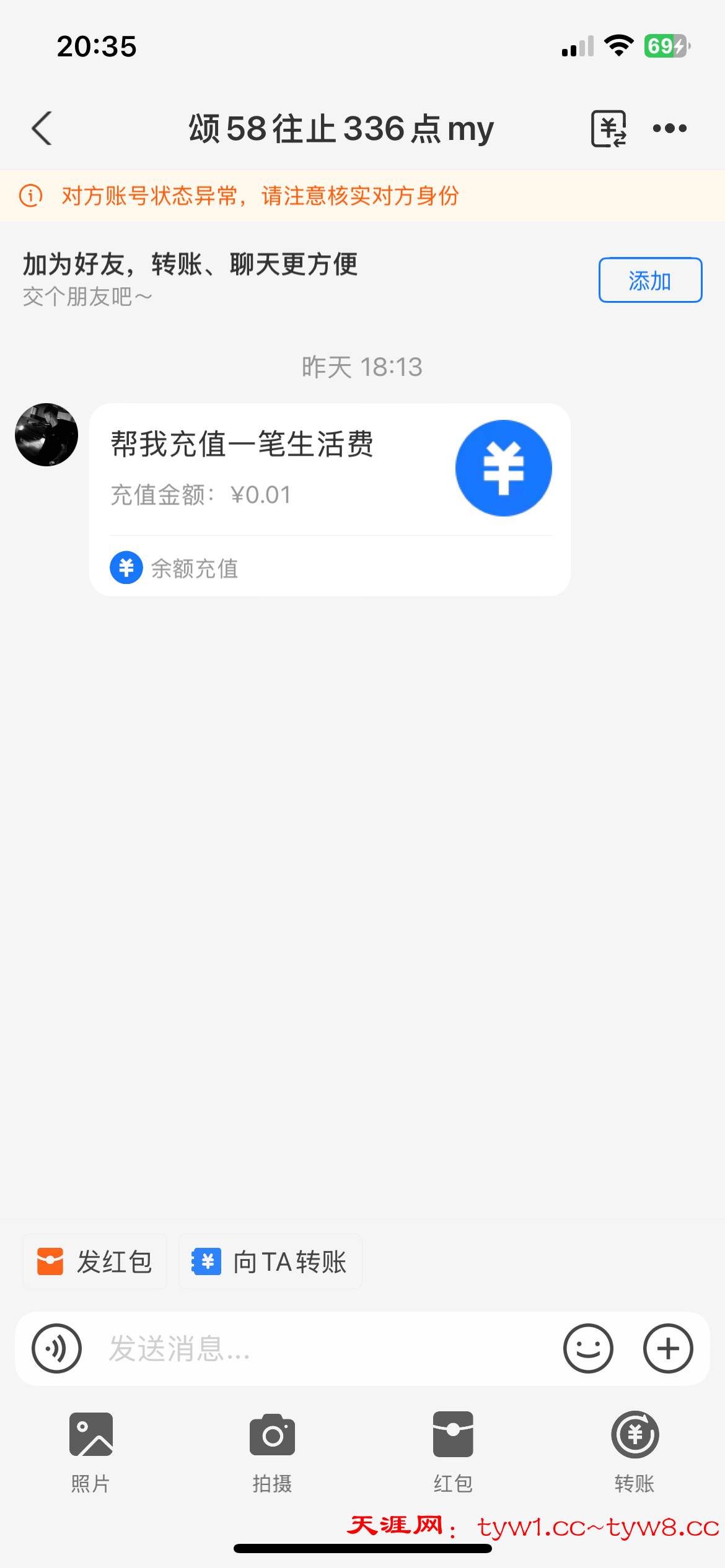The width and height of the screenshot is (725, 1568).
Task: Open the transfer records icon in header
Action: click(609, 129)
